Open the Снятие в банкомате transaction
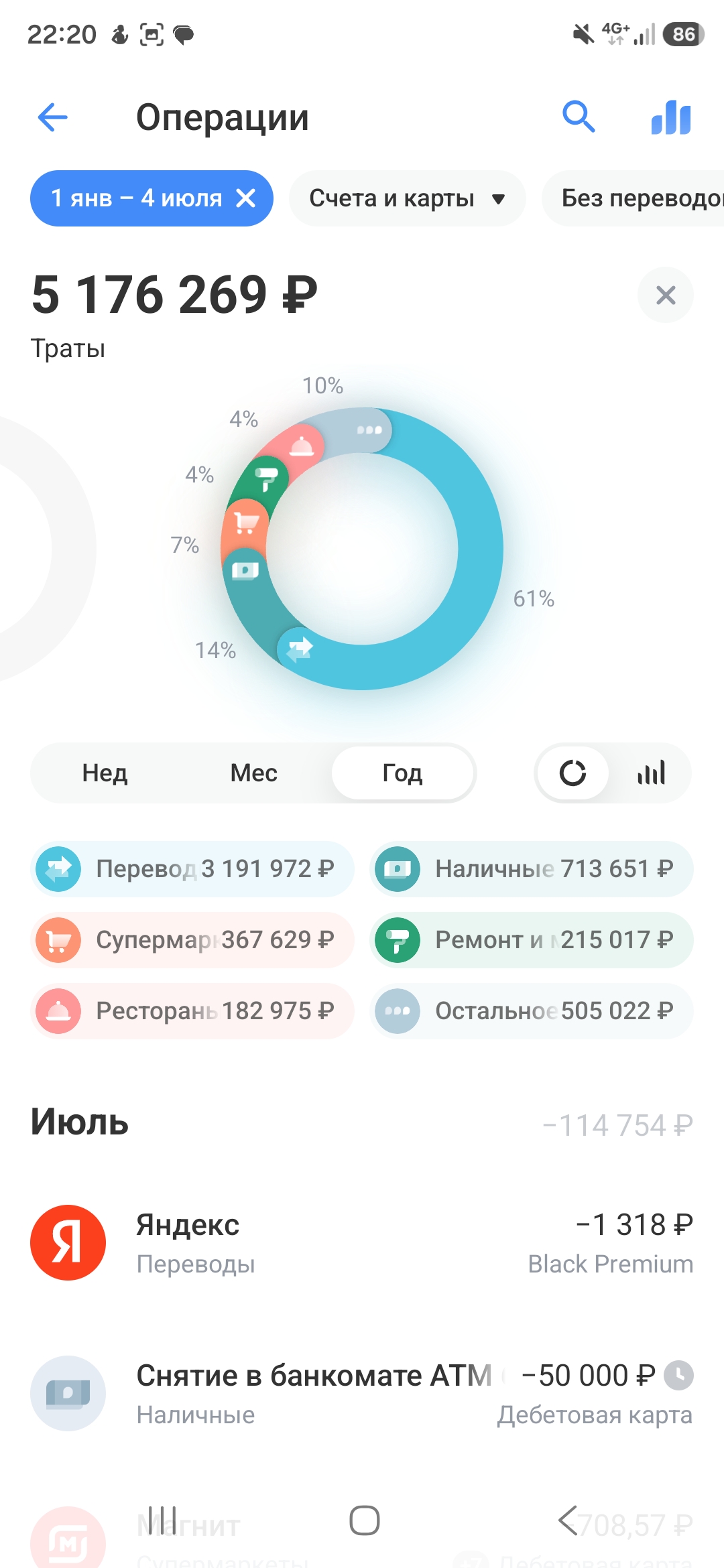The width and height of the screenshot is (724, 1568). [362, 1394]
